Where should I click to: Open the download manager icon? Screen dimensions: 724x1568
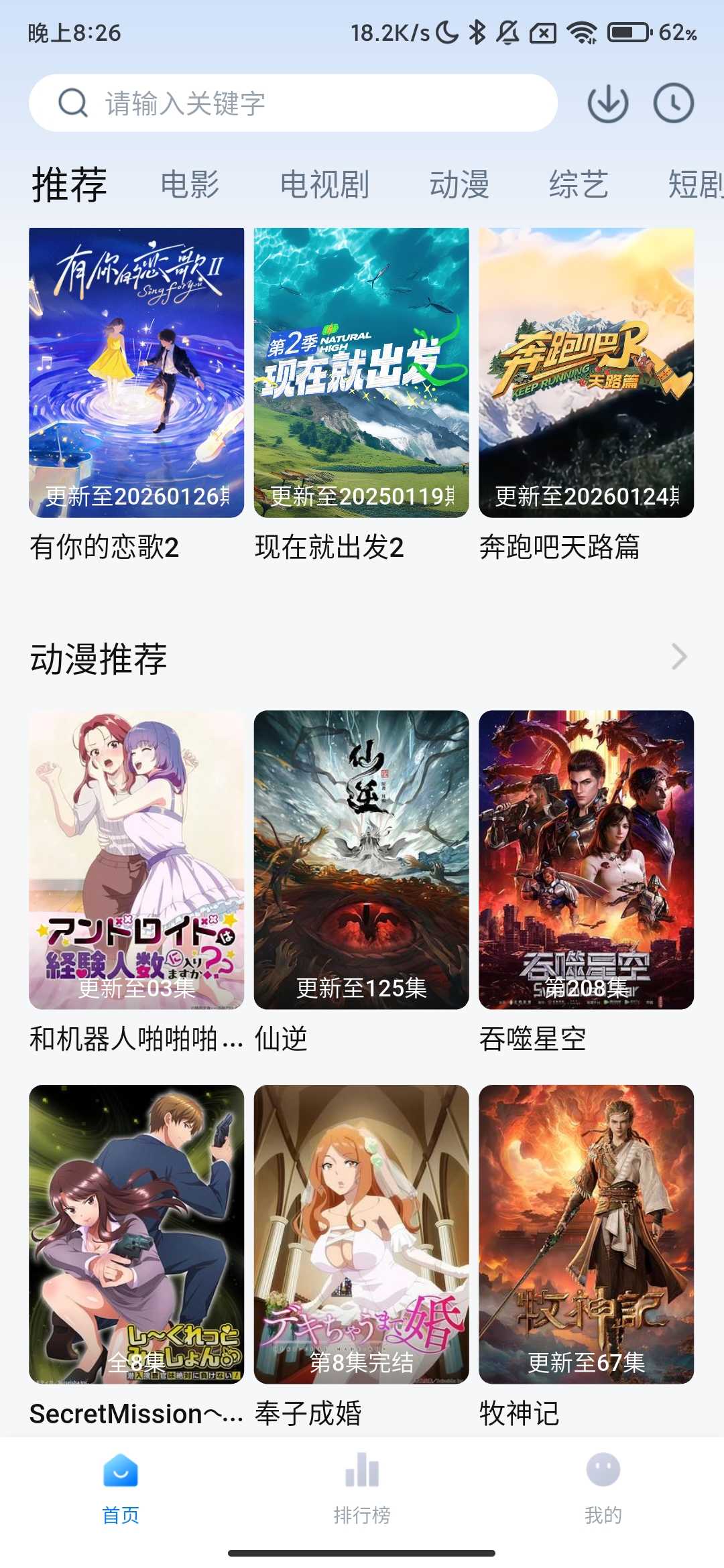click(607, 104)
